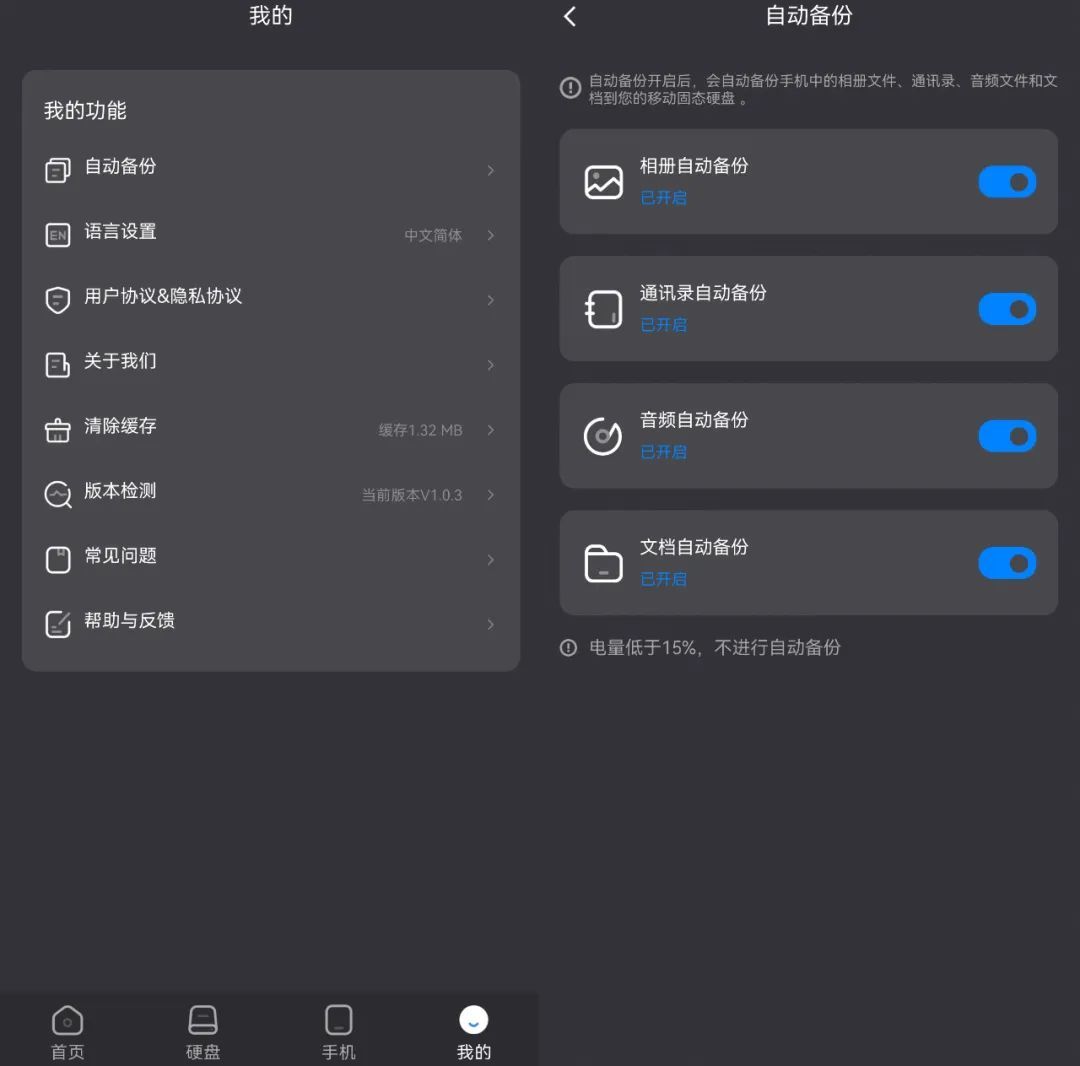Turn off 通讯录自动备份 toggle
This screenshot has width=1080, height=1066.
point(1006,309)
